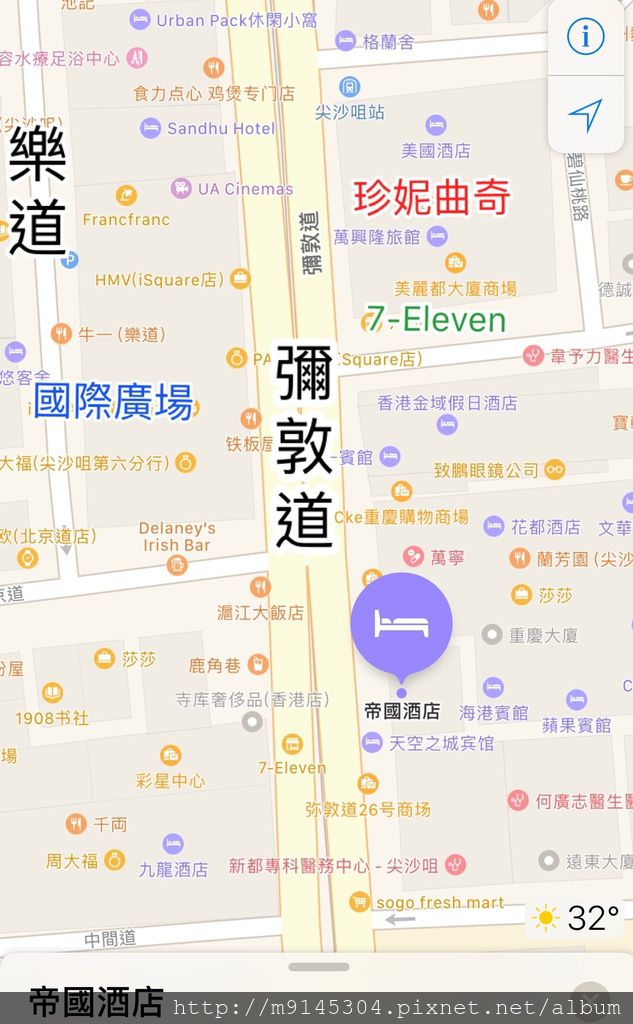Tap the Francfranc shop marker
Viewport: 633px width, 1024px height.
[126, 195]
